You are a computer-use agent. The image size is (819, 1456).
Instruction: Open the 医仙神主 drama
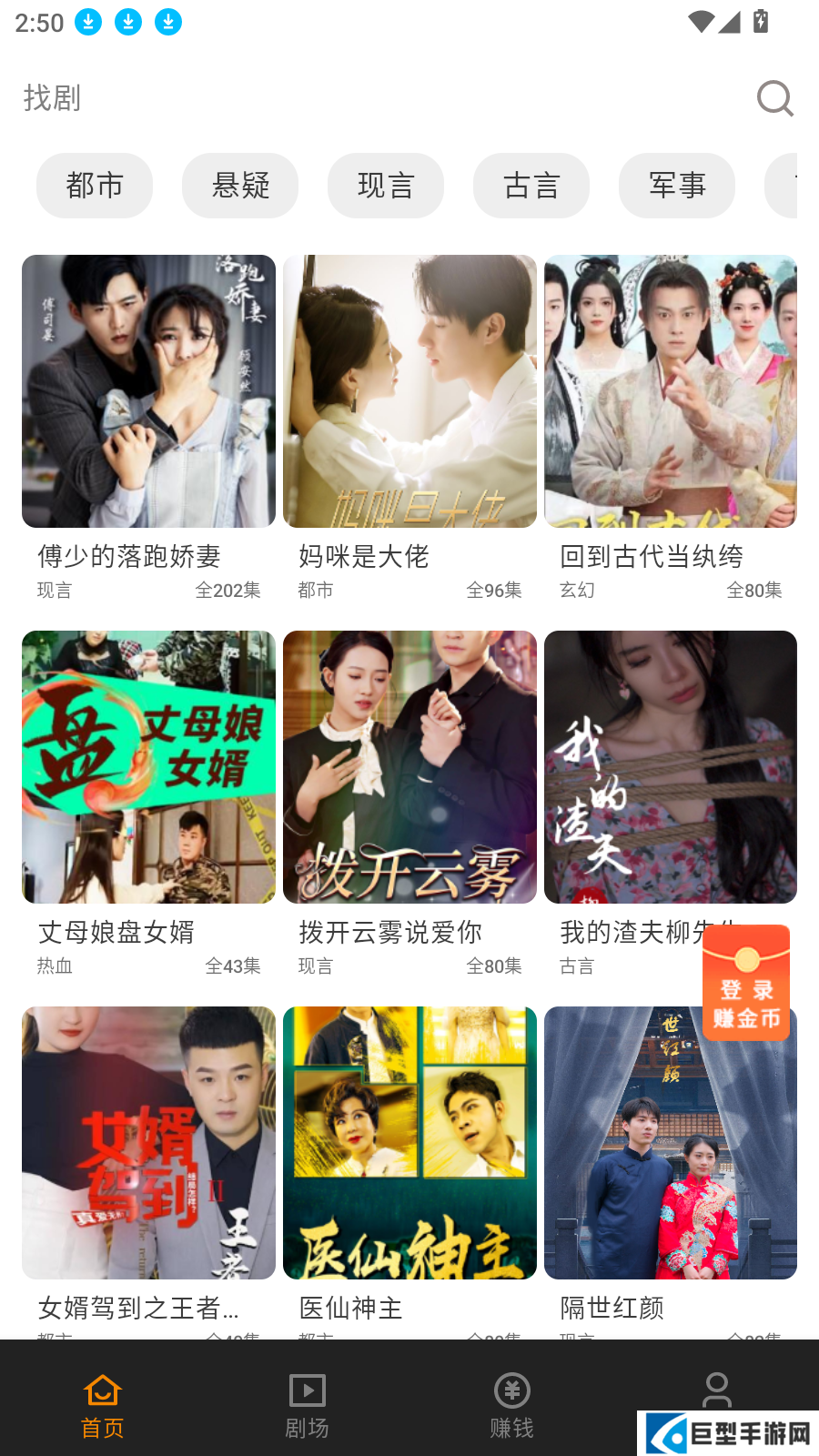[409, 1143]
